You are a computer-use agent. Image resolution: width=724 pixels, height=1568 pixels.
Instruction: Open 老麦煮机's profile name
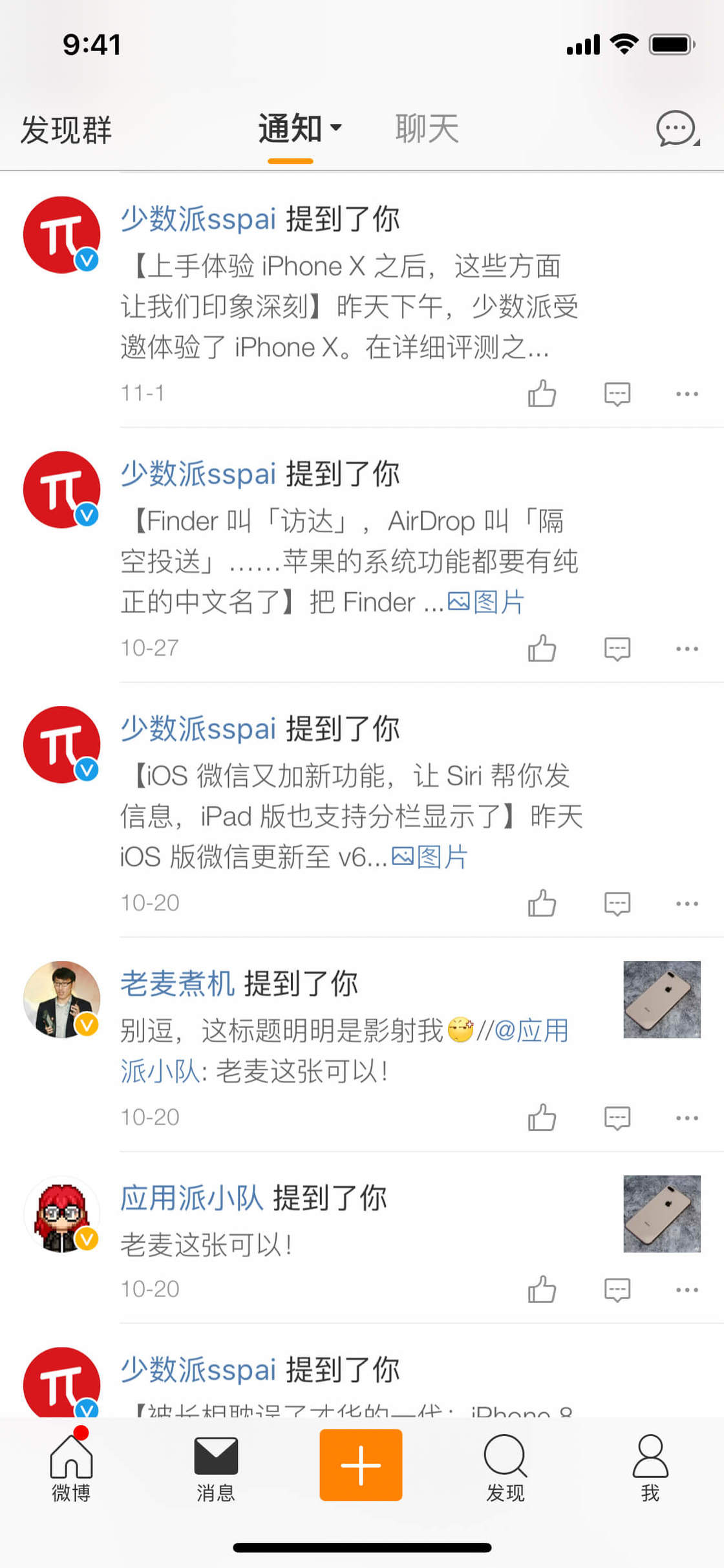[x=177, y=984]
